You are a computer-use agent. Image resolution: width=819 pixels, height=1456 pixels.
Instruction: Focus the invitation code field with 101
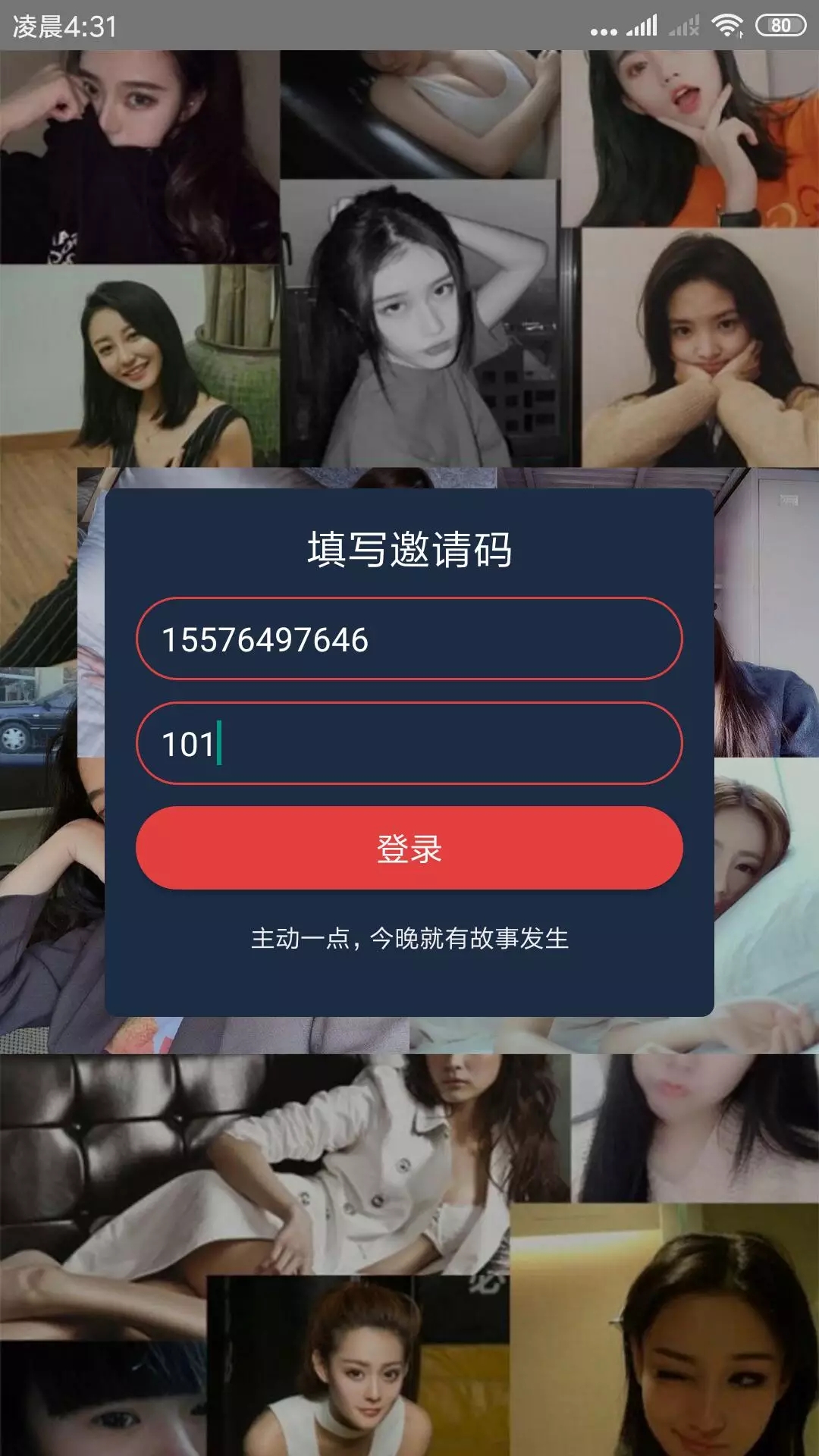[x=409, y=743]
